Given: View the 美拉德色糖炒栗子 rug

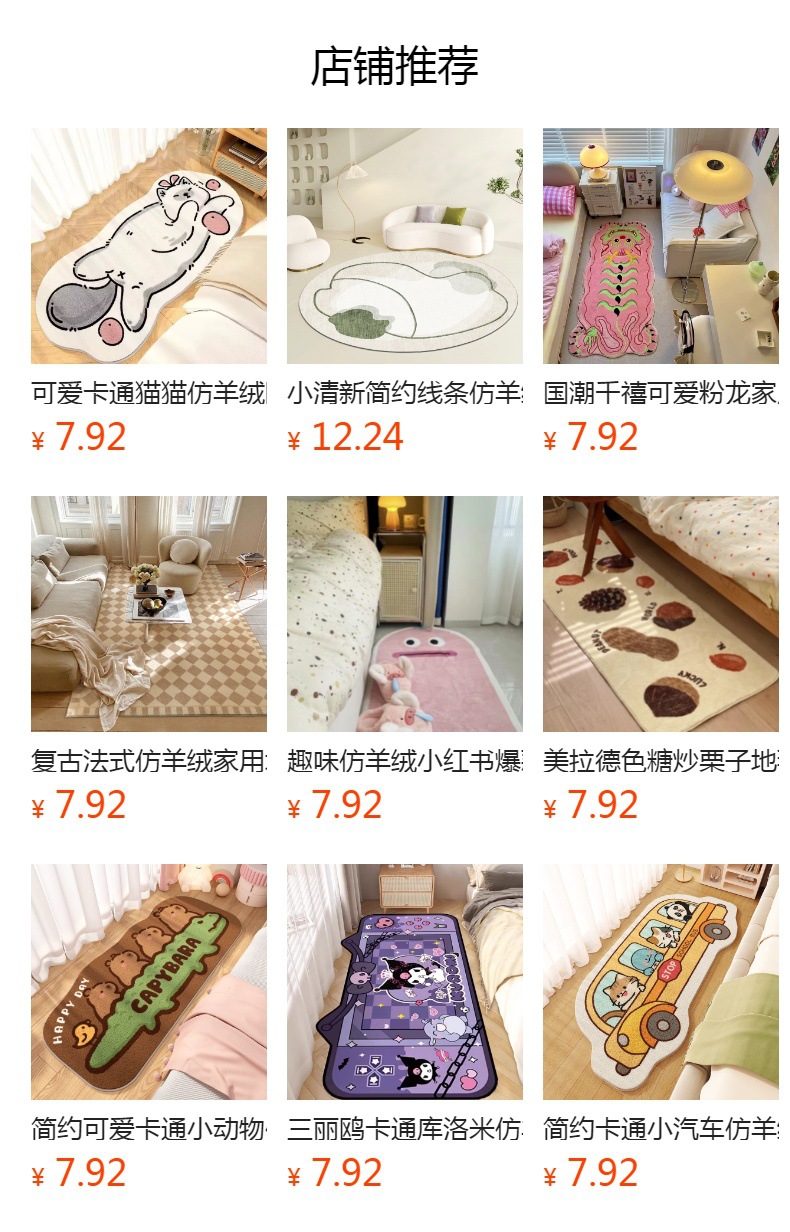Looking at the screenshot, I should [x=661, y=614].
